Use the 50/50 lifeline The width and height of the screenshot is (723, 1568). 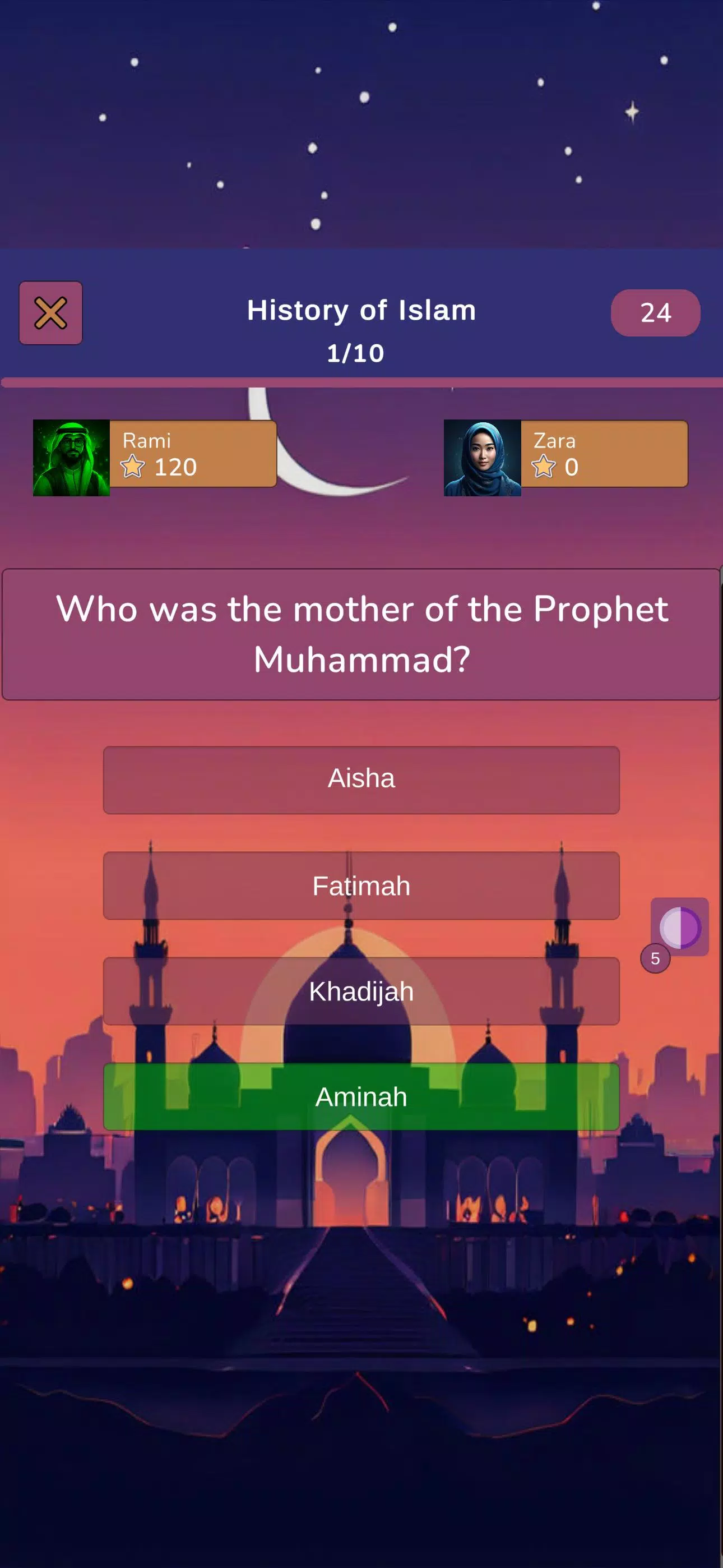[679, 926]
